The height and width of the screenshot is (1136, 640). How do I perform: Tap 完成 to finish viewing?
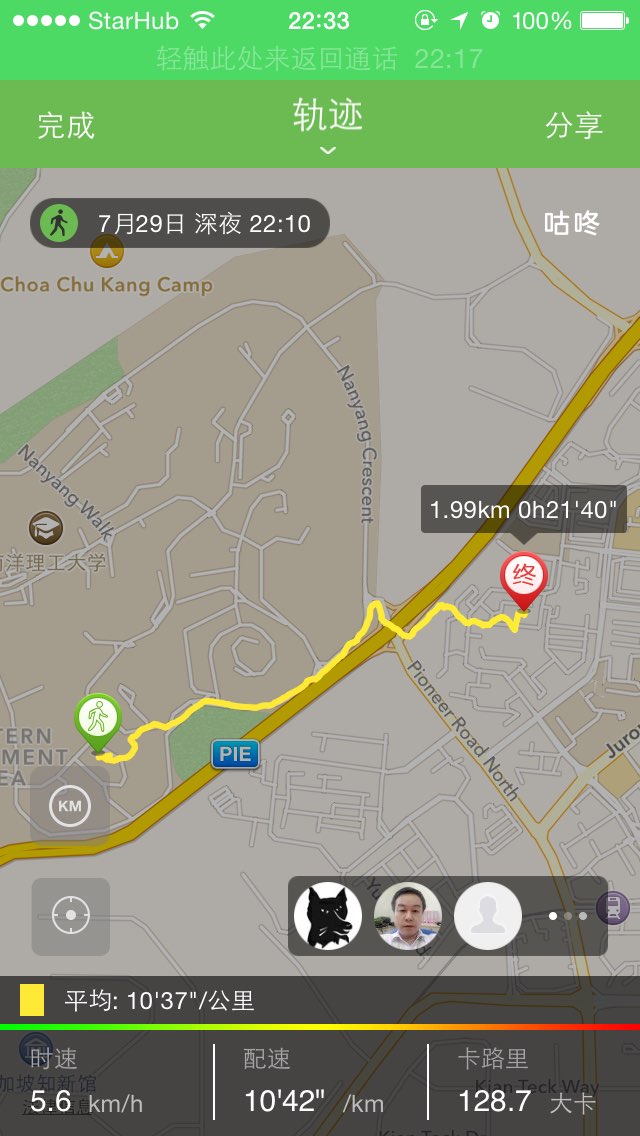coord(66,125)
